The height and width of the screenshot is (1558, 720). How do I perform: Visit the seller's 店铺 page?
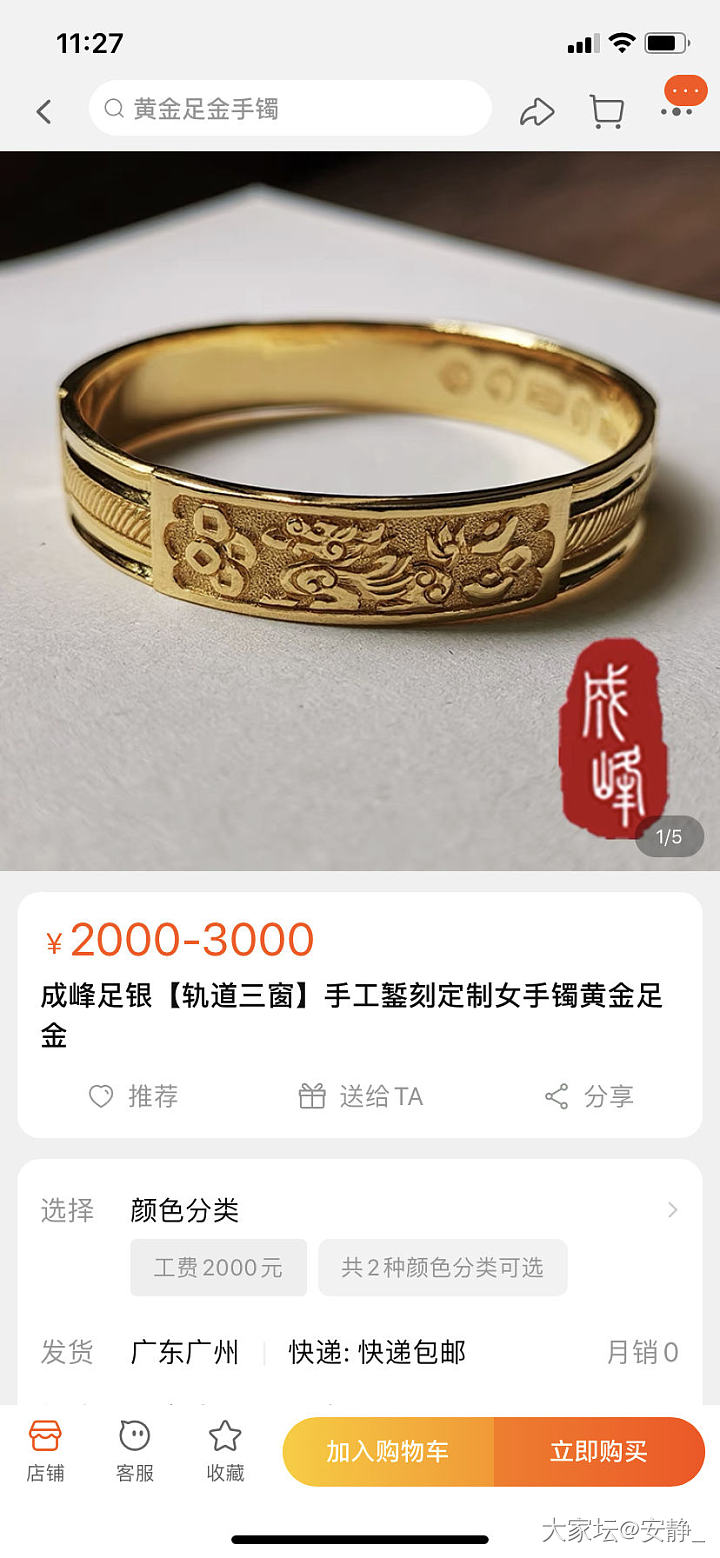(45, 1450)
